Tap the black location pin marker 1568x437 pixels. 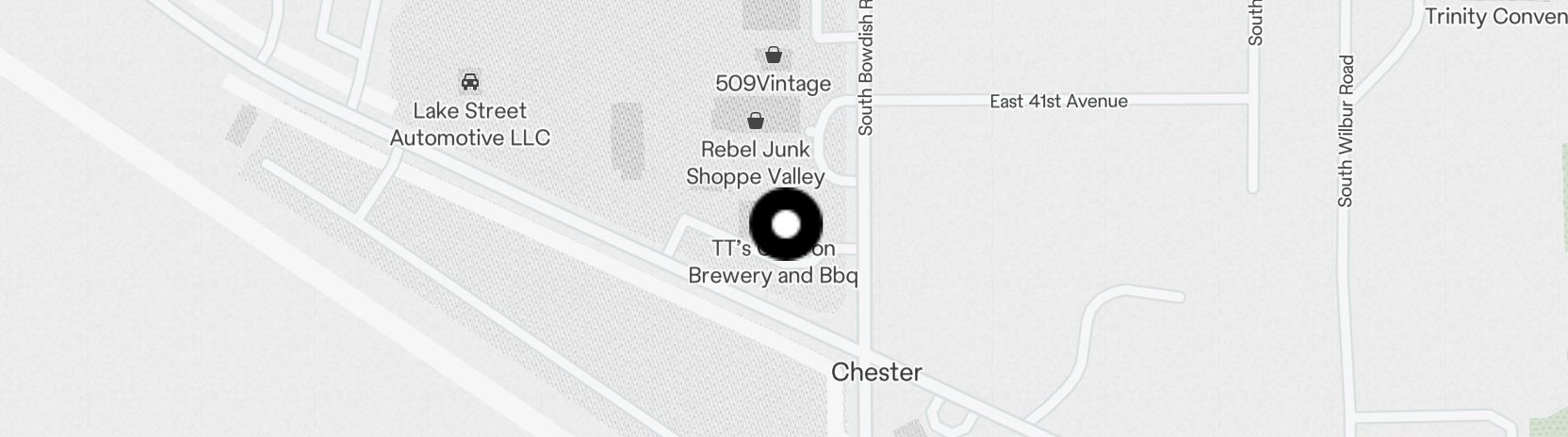(785, 224)
